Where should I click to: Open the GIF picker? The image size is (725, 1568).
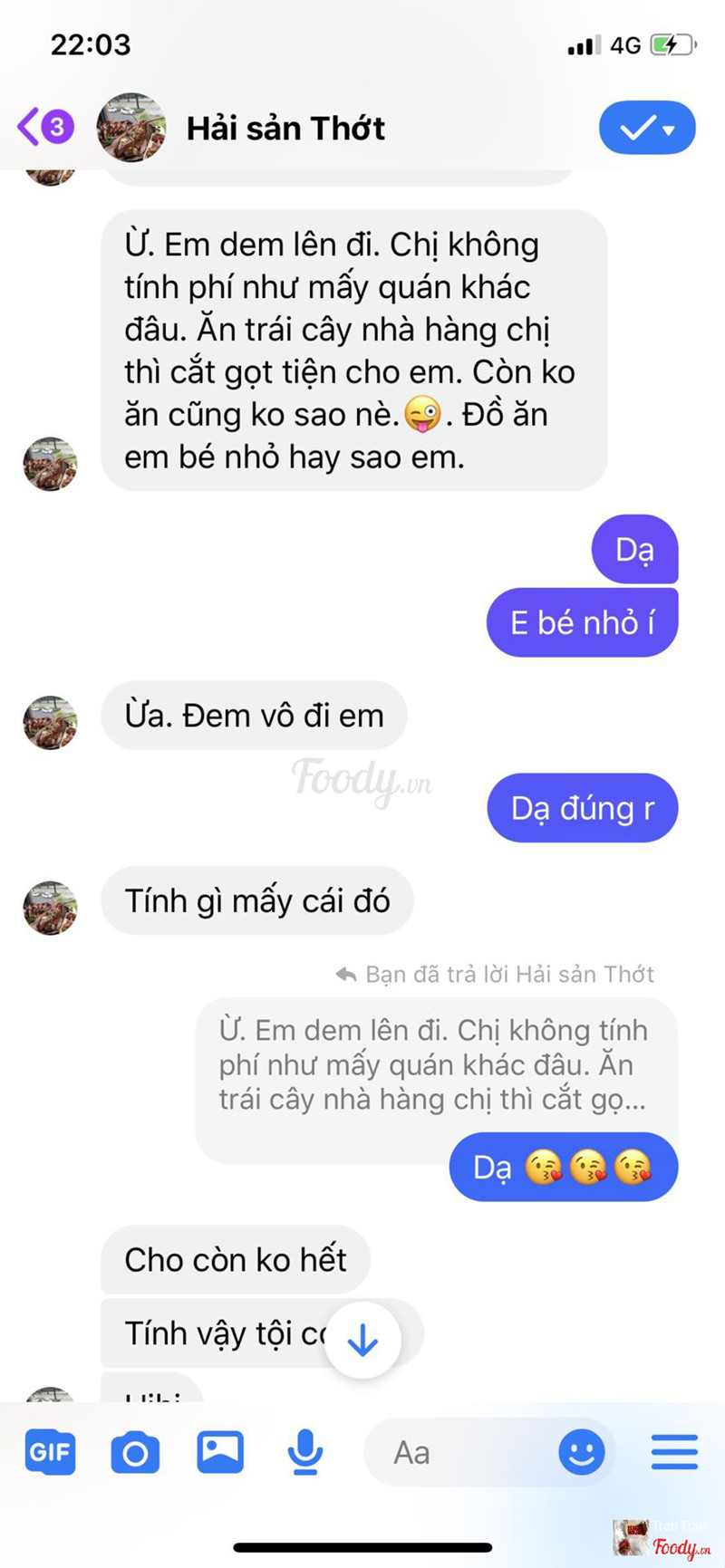49,1452
